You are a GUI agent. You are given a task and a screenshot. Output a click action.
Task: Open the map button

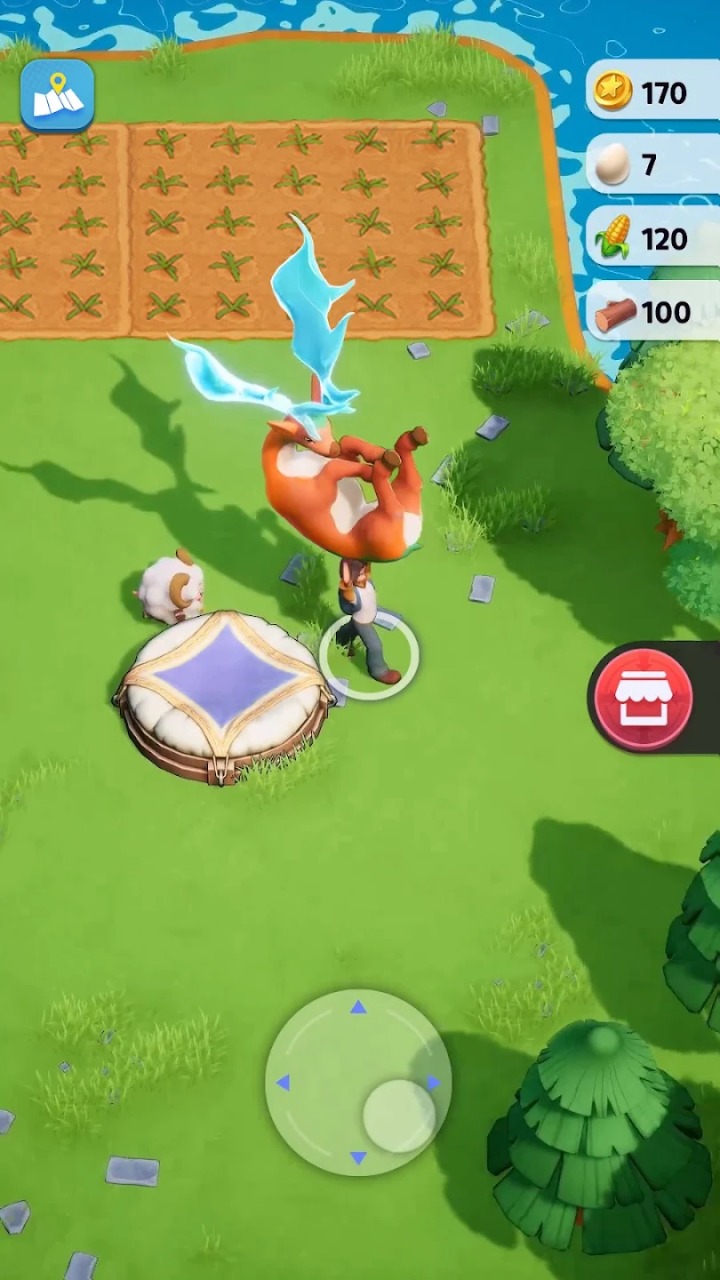click(x=57, y=96)
